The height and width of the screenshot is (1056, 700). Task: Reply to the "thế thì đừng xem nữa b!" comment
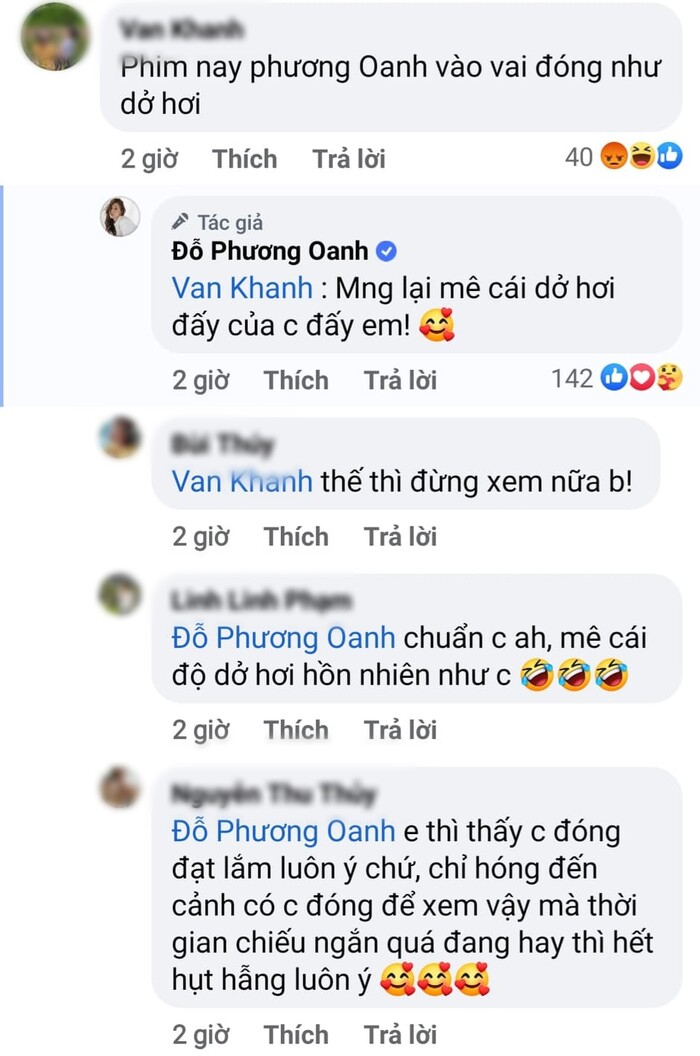(x=400, y=537)
